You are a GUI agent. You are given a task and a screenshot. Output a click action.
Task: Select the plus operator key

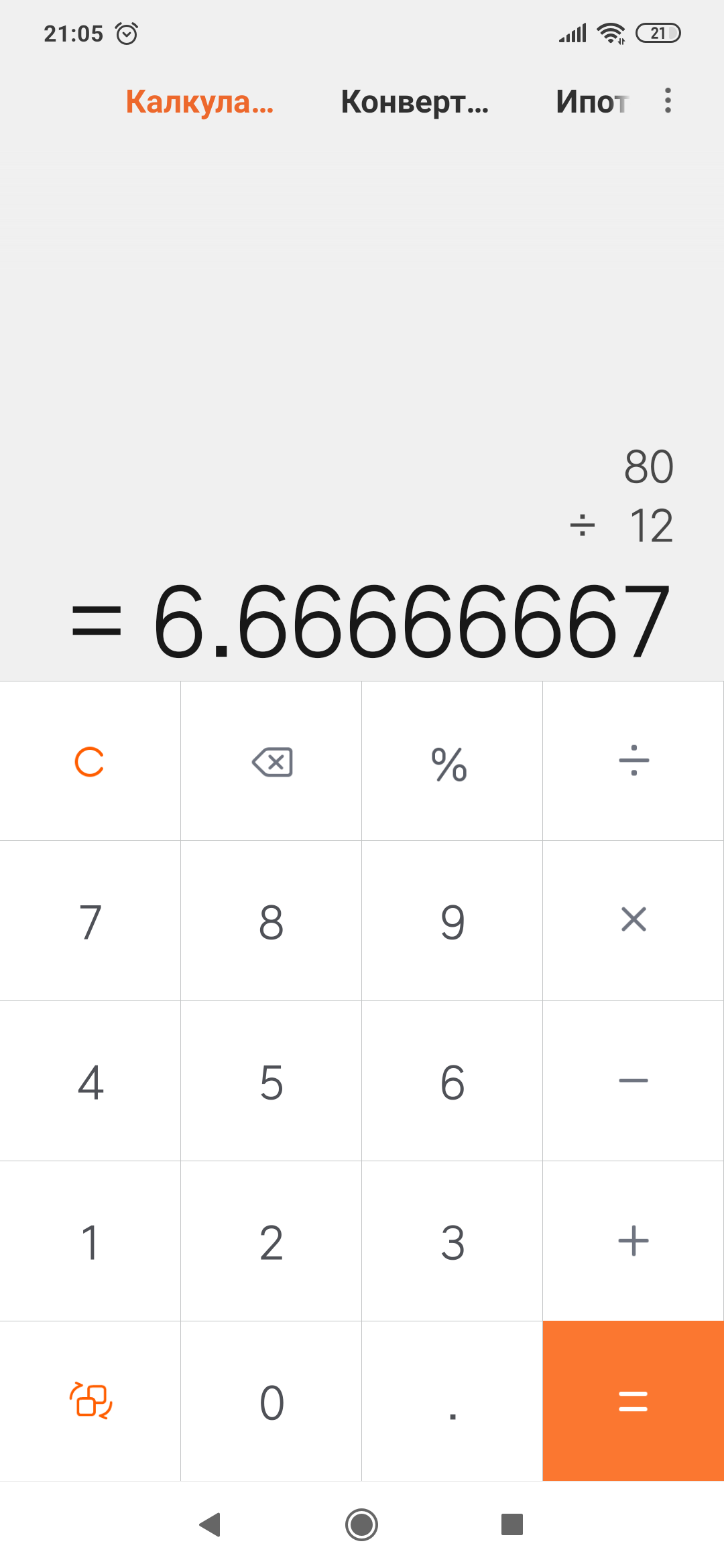(633, 1241)
